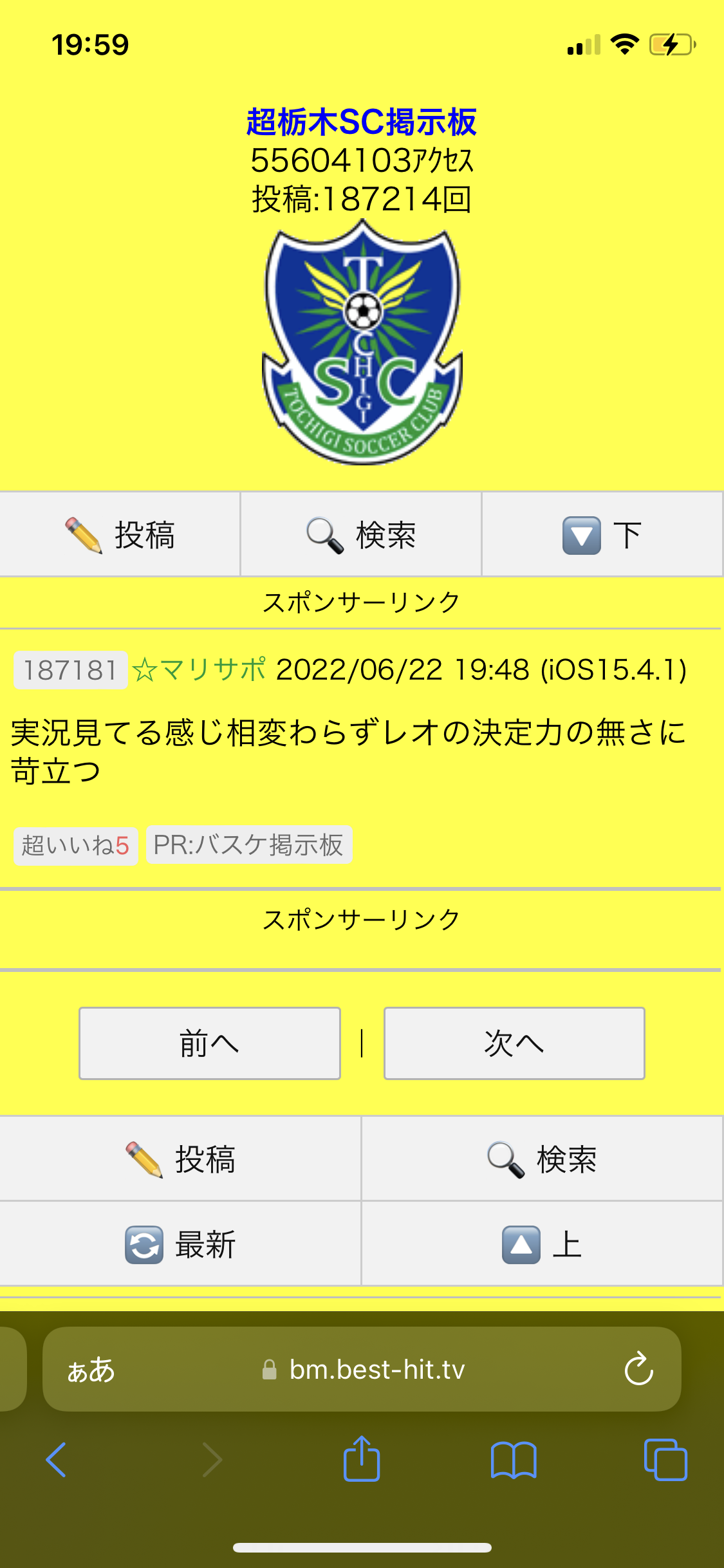
Task: Go to the previous page with 前へ
Action: tap(209, 1043)
